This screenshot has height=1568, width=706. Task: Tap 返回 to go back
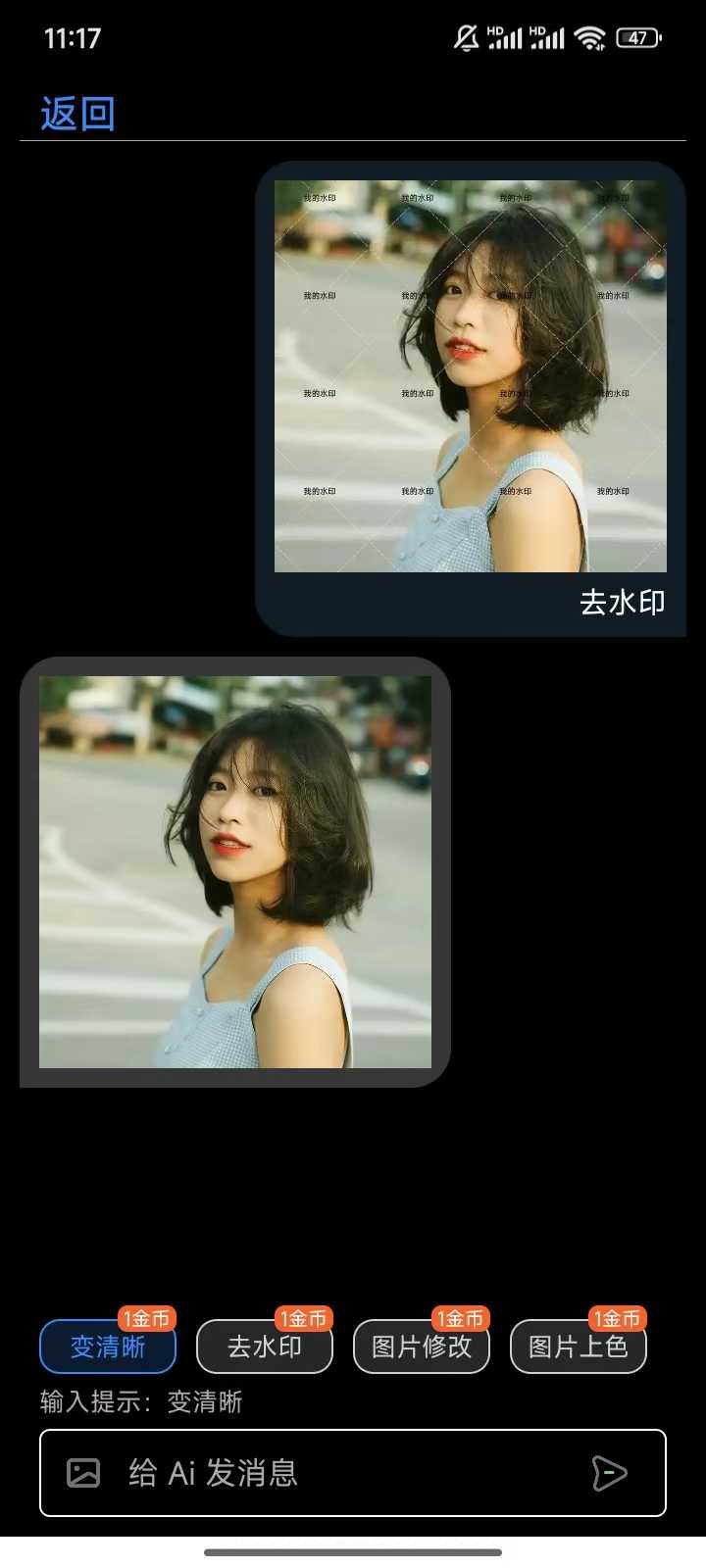(x=78, y=112)
